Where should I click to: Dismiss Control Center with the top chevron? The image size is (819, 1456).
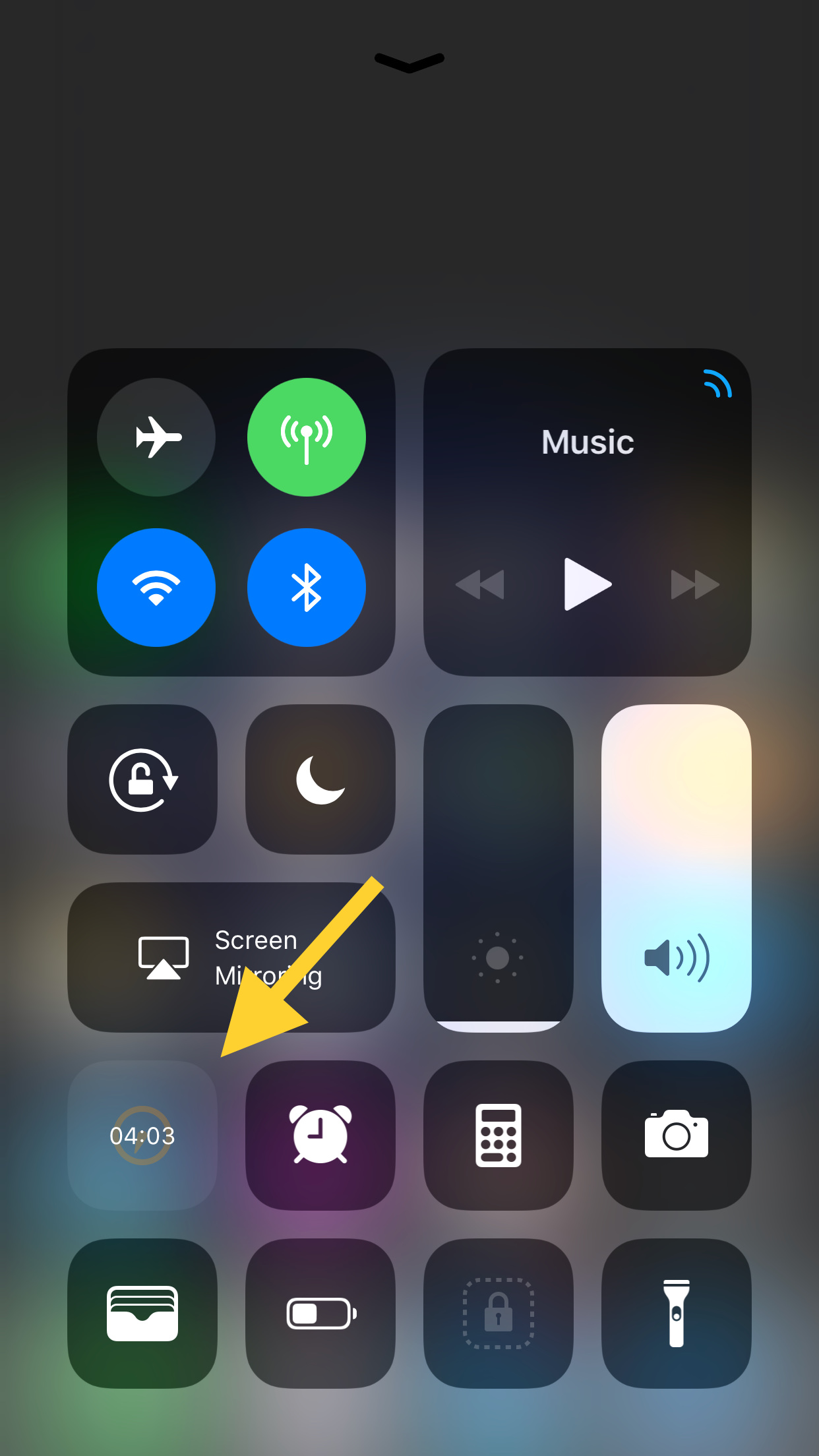409,63
